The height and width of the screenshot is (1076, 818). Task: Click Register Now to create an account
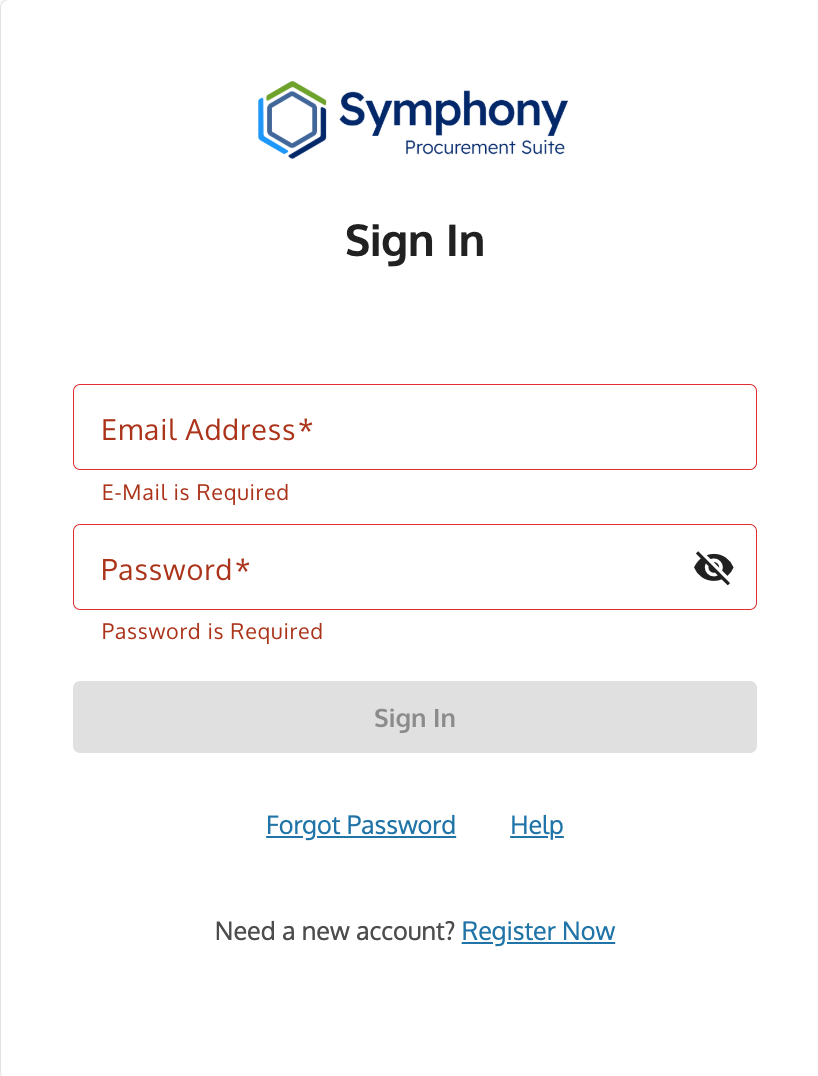538,931
